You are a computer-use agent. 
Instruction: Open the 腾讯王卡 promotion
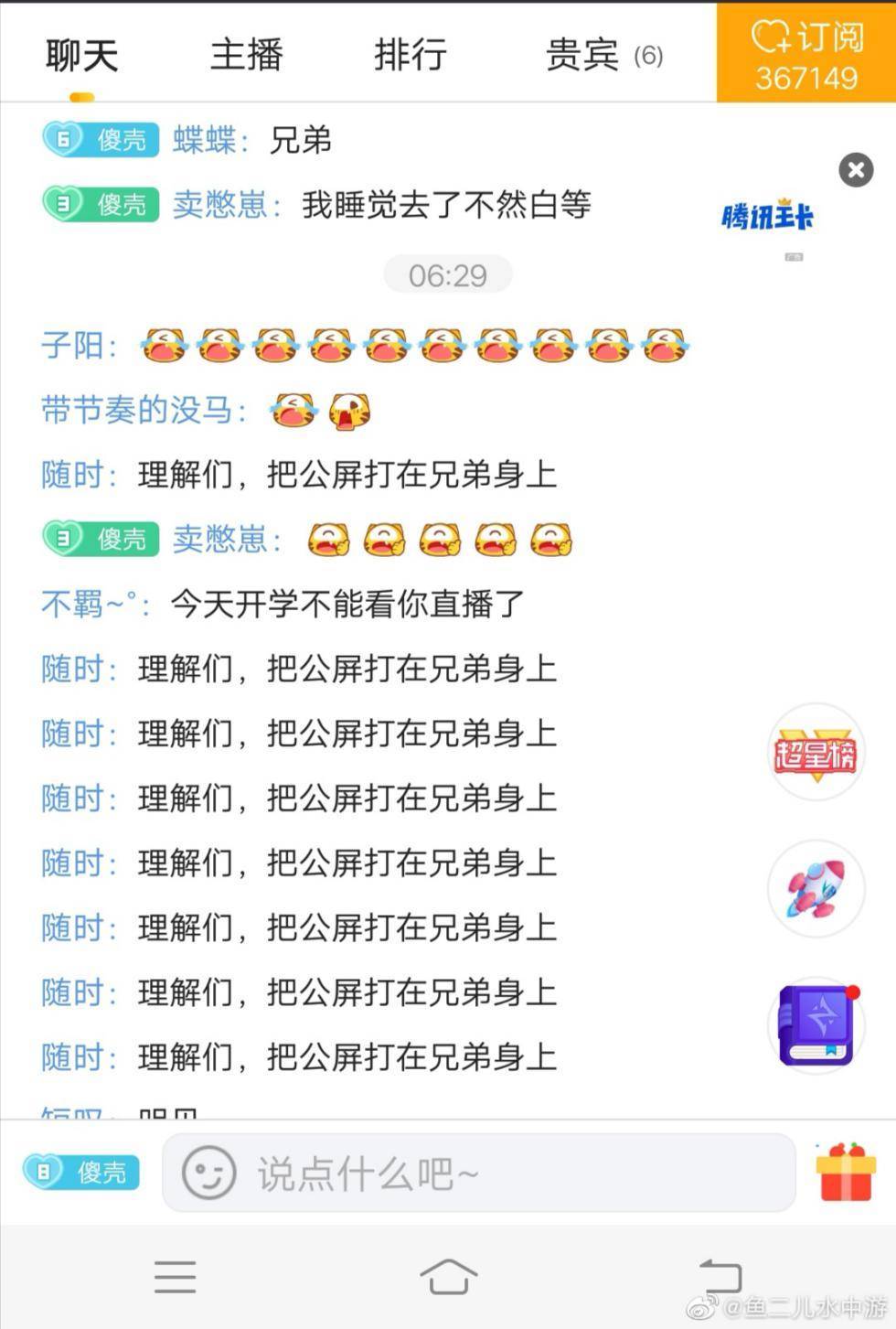[767, 218]
